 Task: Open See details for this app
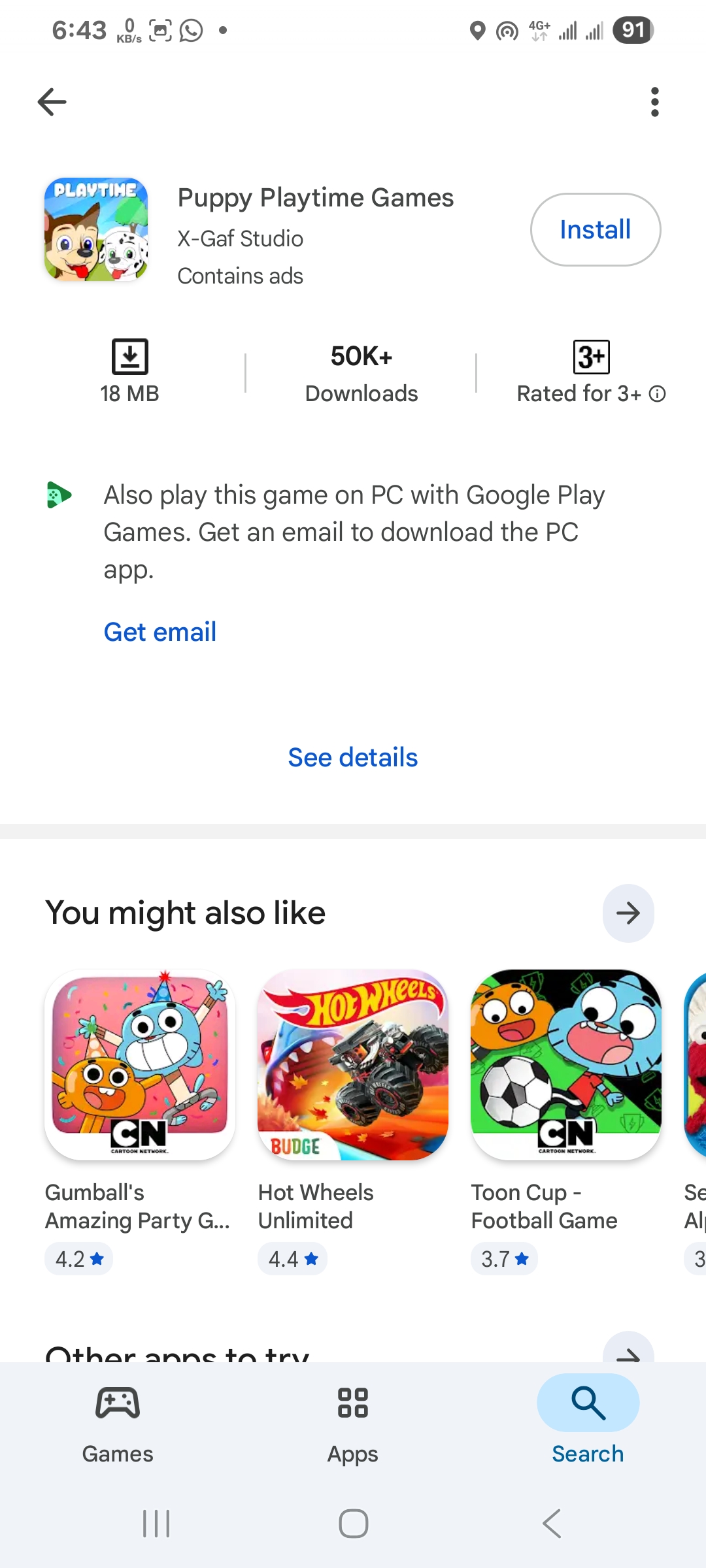pos(353,758)
